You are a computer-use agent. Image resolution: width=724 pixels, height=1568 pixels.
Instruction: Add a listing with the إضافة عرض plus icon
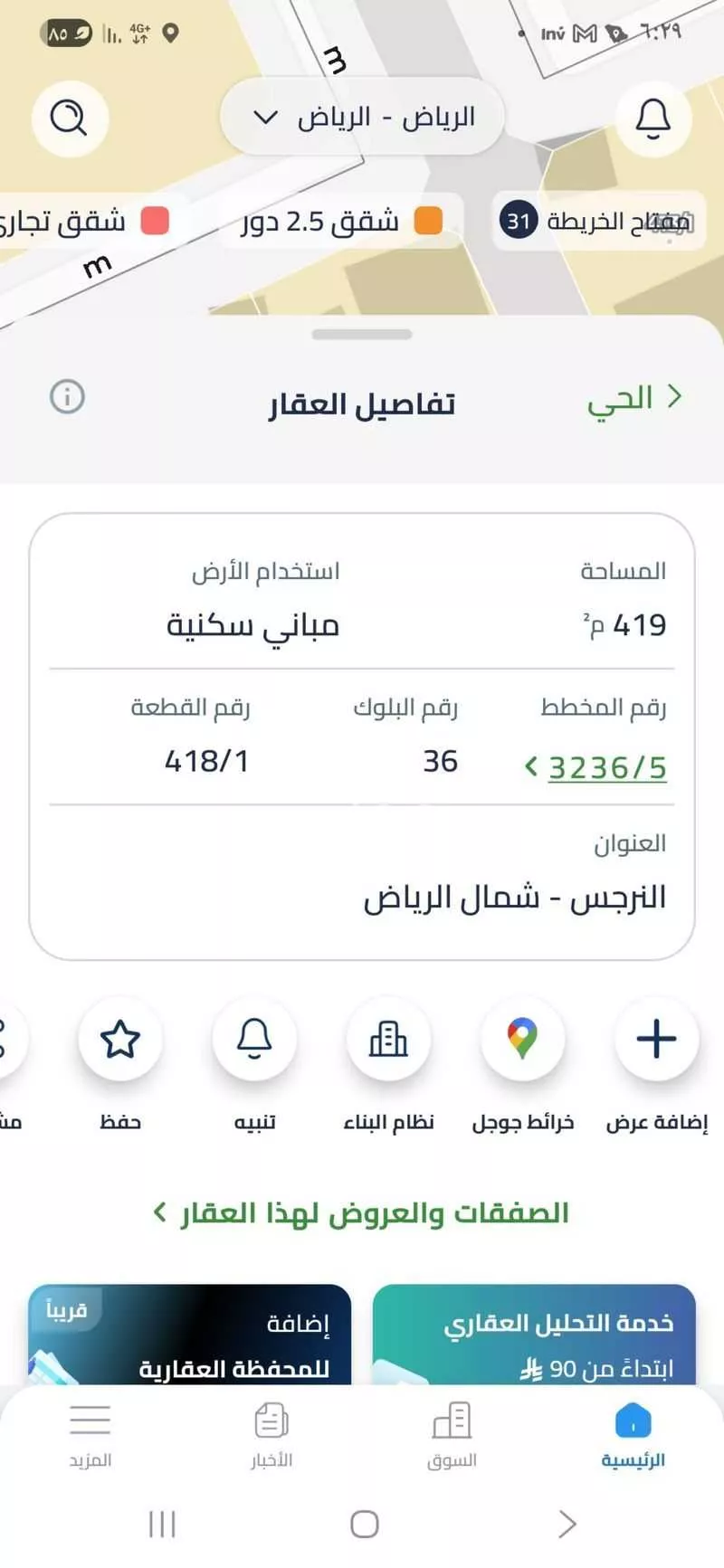click(x=656, y=1041)
